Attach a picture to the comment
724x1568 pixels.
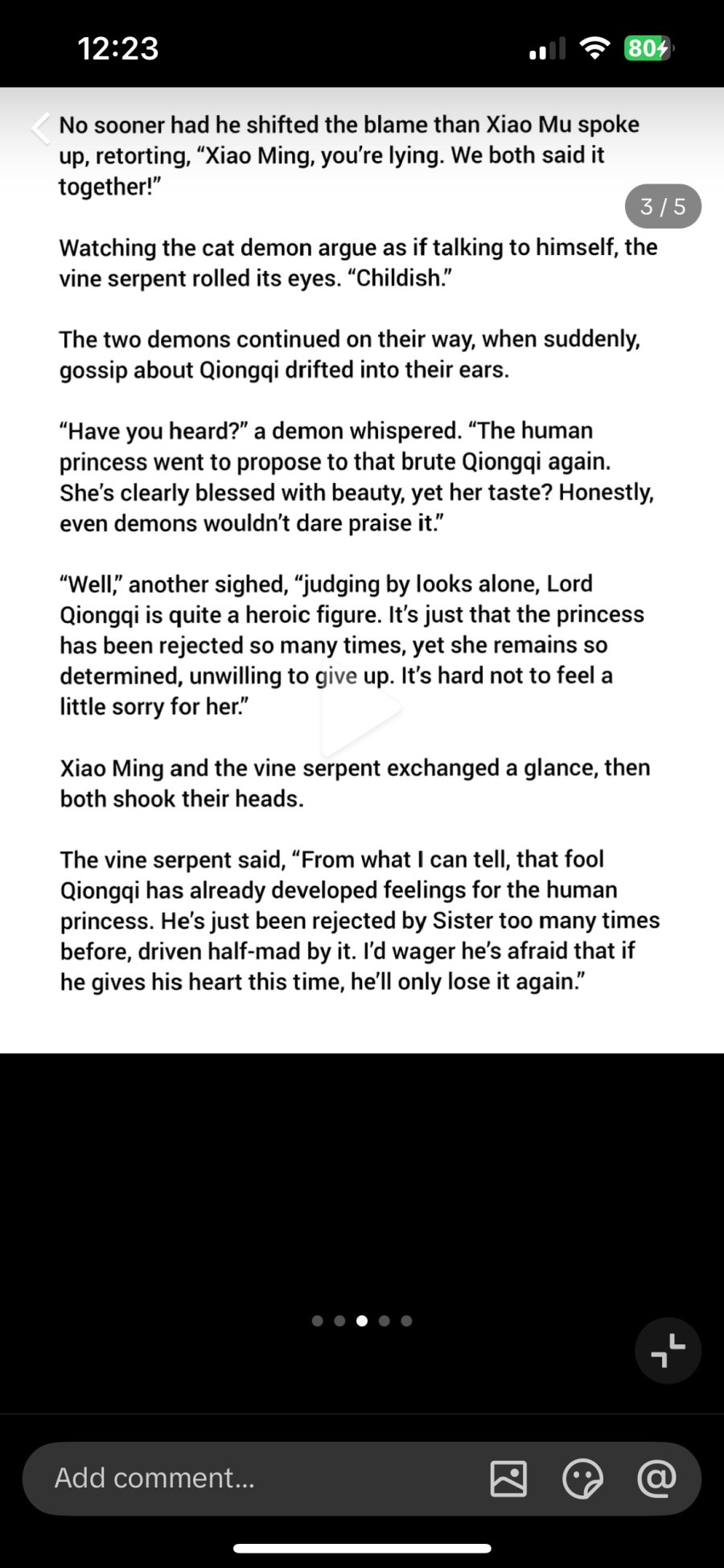(x=508, y=1479)
